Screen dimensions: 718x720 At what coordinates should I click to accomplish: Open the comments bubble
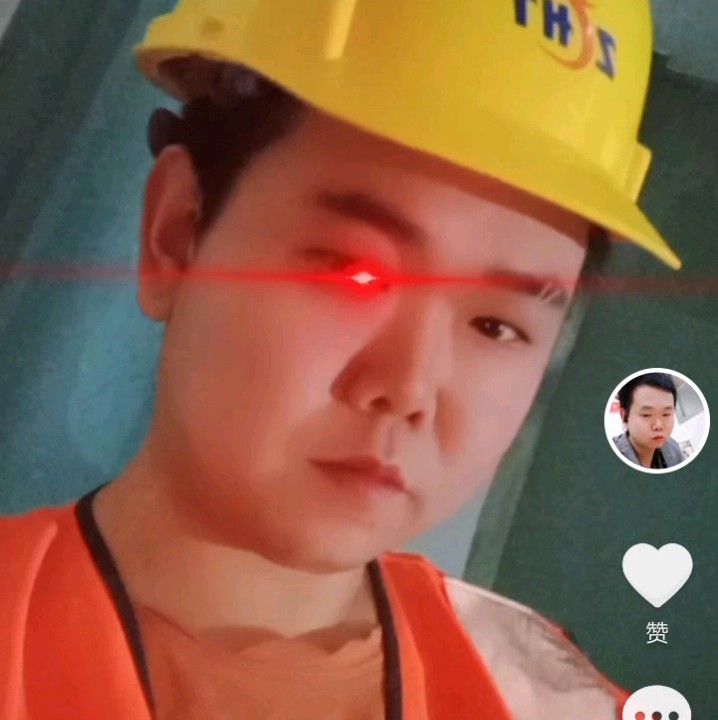(657, 706)
